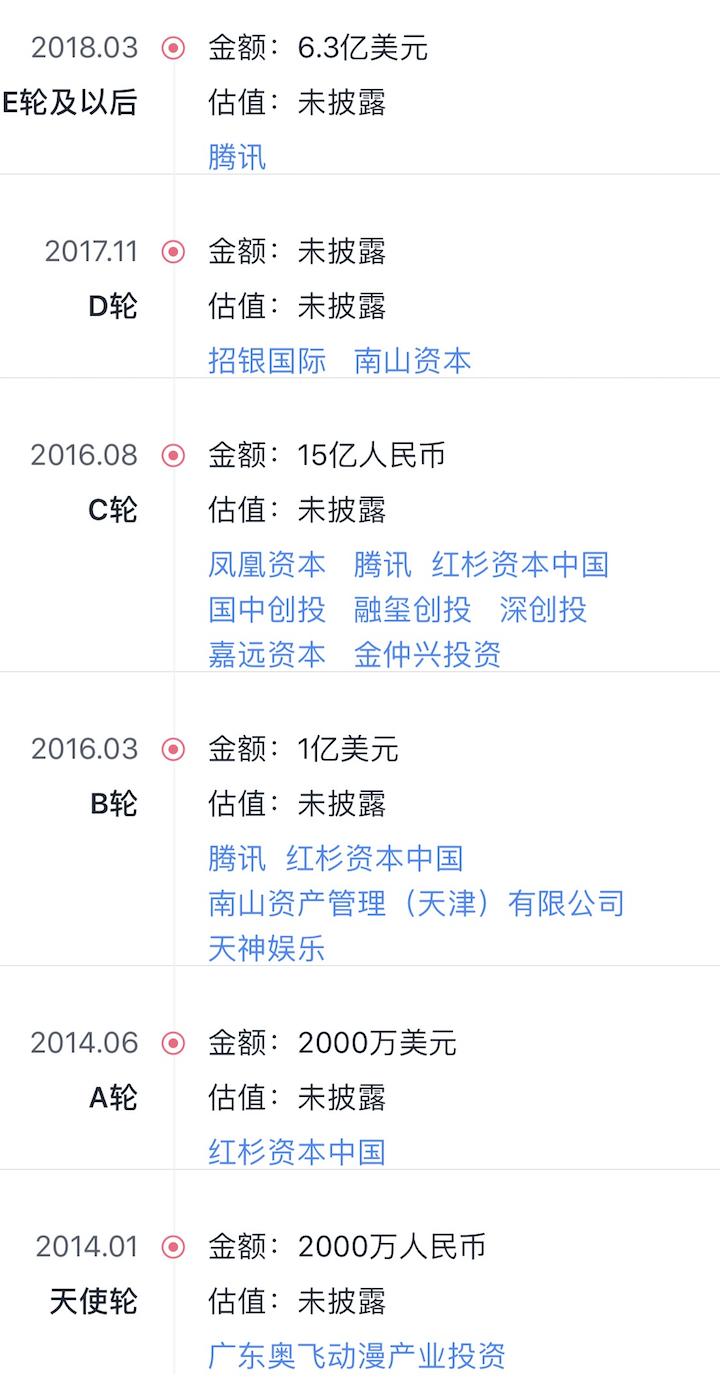The height and width of the screenshot is (1400, 720).
Task: Open 广东奥飞动漫产业投资 in 天使轮
Action: pos(357,1357)
